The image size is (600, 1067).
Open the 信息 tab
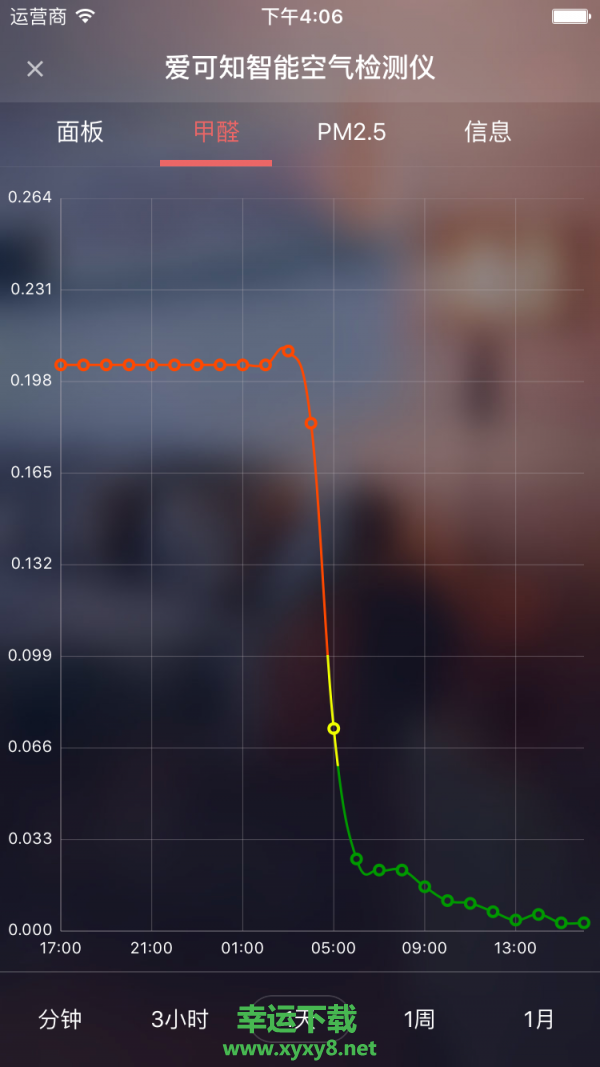click(488, 132)
